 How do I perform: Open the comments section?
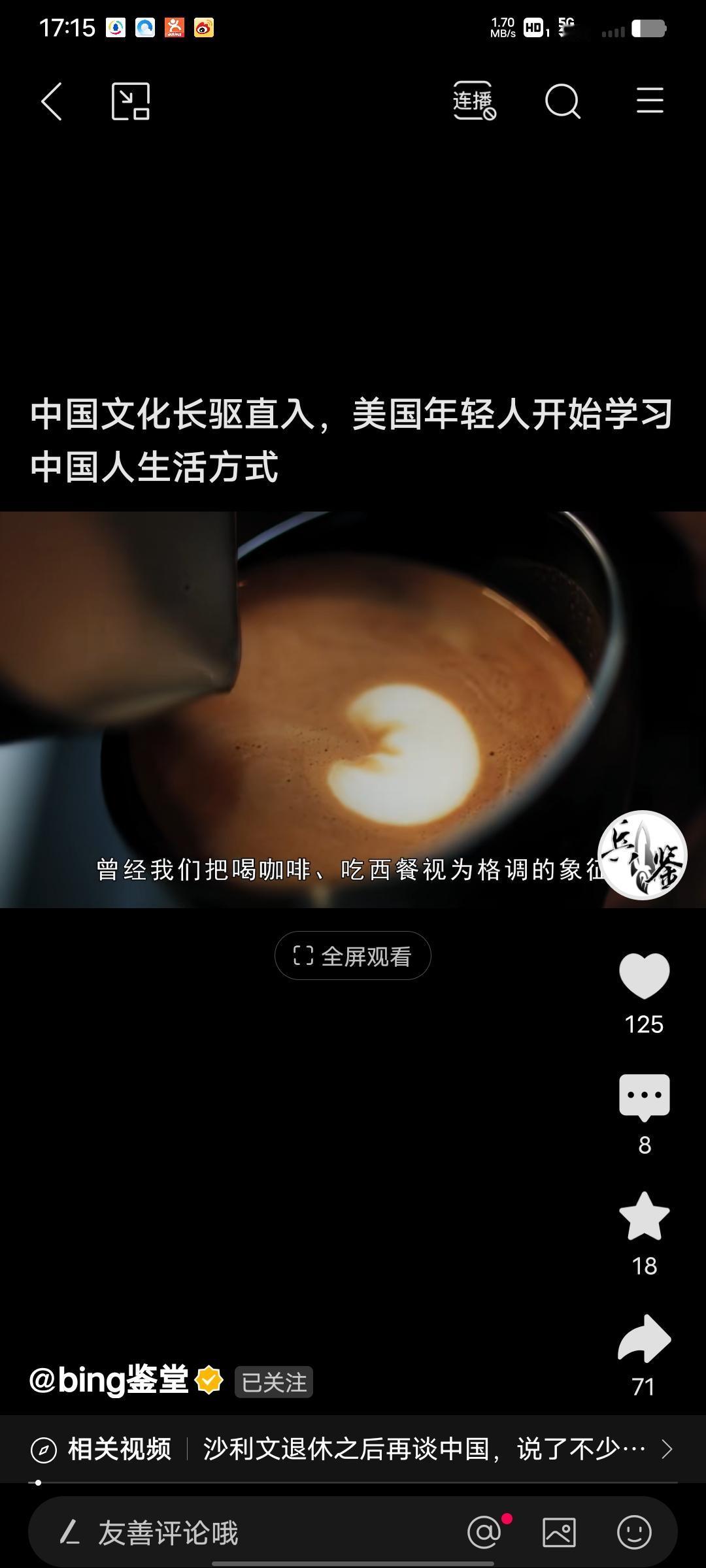(x=644, y=1096)
